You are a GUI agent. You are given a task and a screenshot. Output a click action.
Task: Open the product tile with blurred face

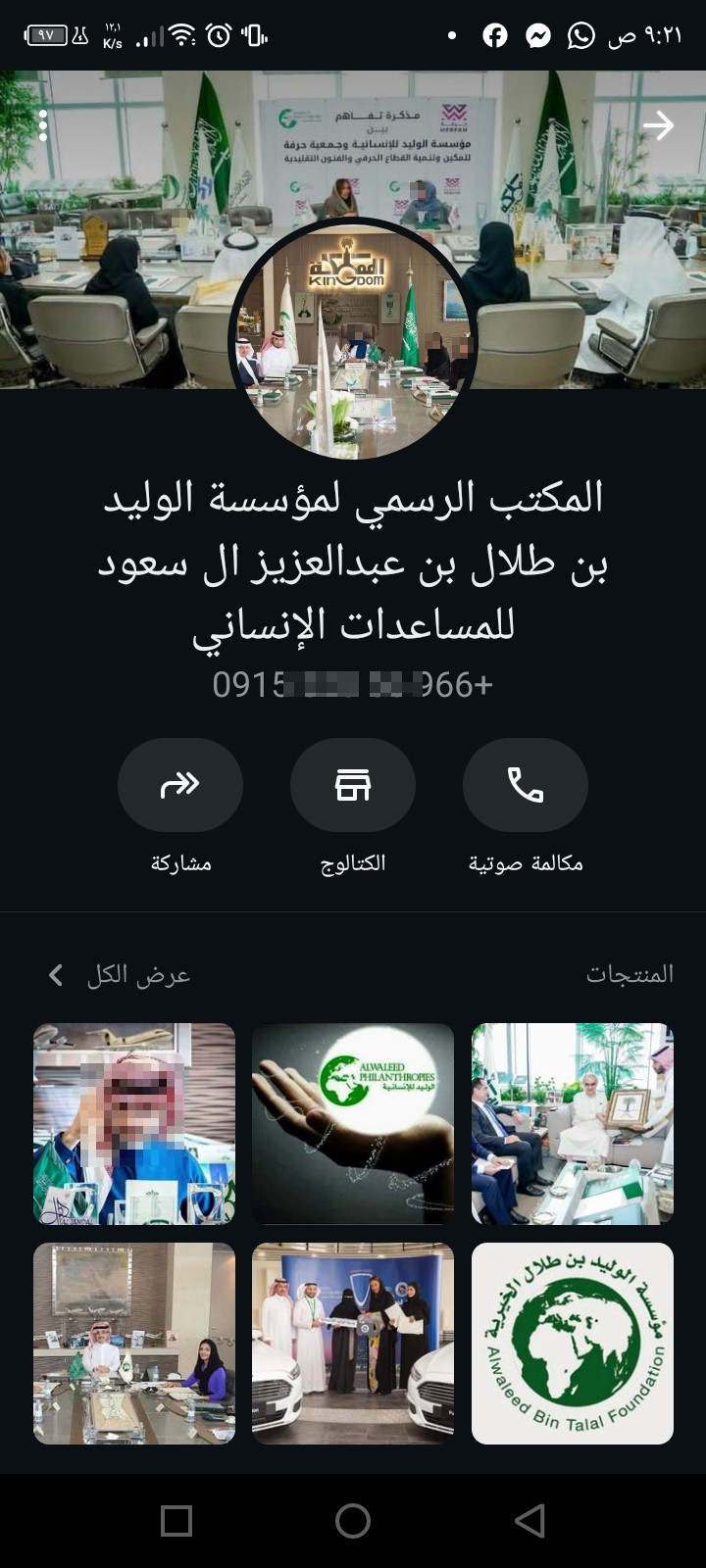[134, 1124]
